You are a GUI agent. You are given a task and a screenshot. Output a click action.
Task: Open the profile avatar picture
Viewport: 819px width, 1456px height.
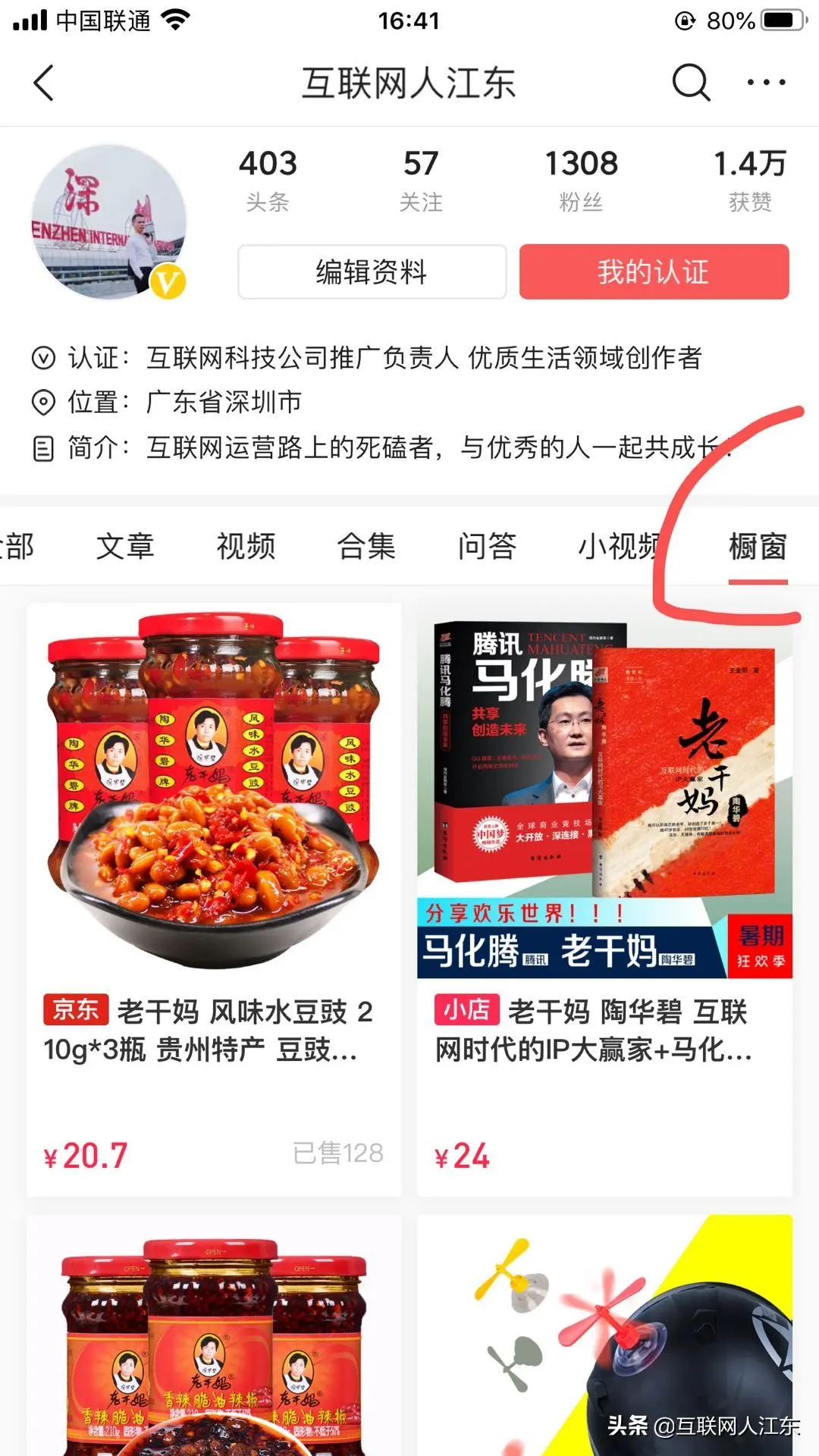coord(108,222)
